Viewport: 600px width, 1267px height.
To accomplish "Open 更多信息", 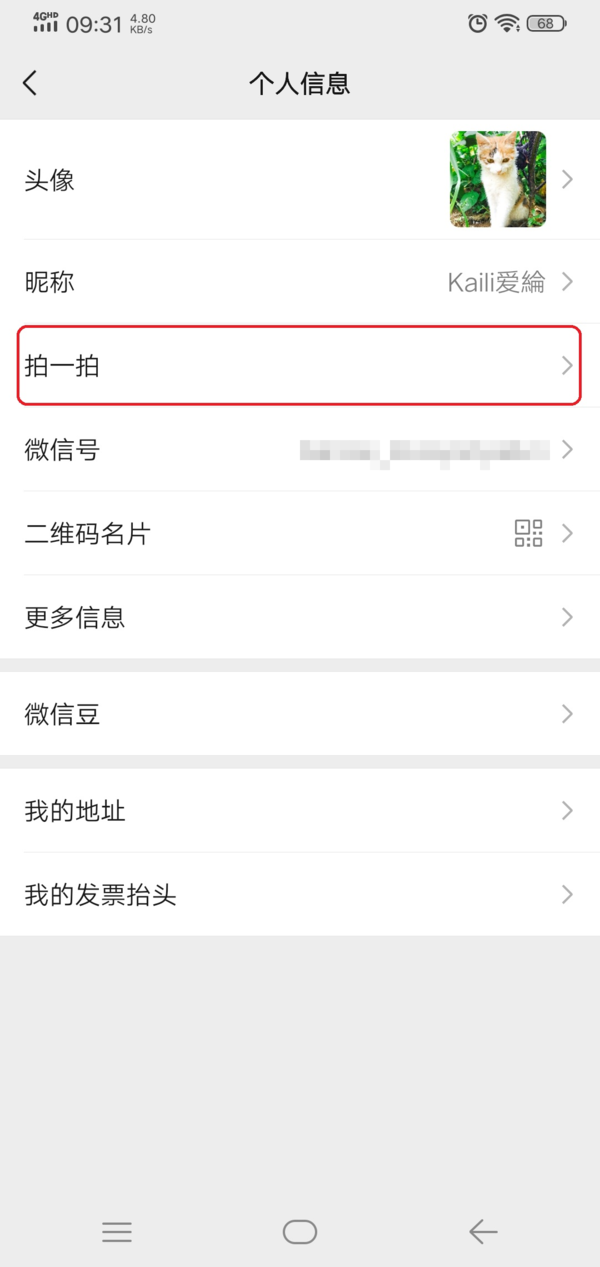I will (x=300, y=617).
